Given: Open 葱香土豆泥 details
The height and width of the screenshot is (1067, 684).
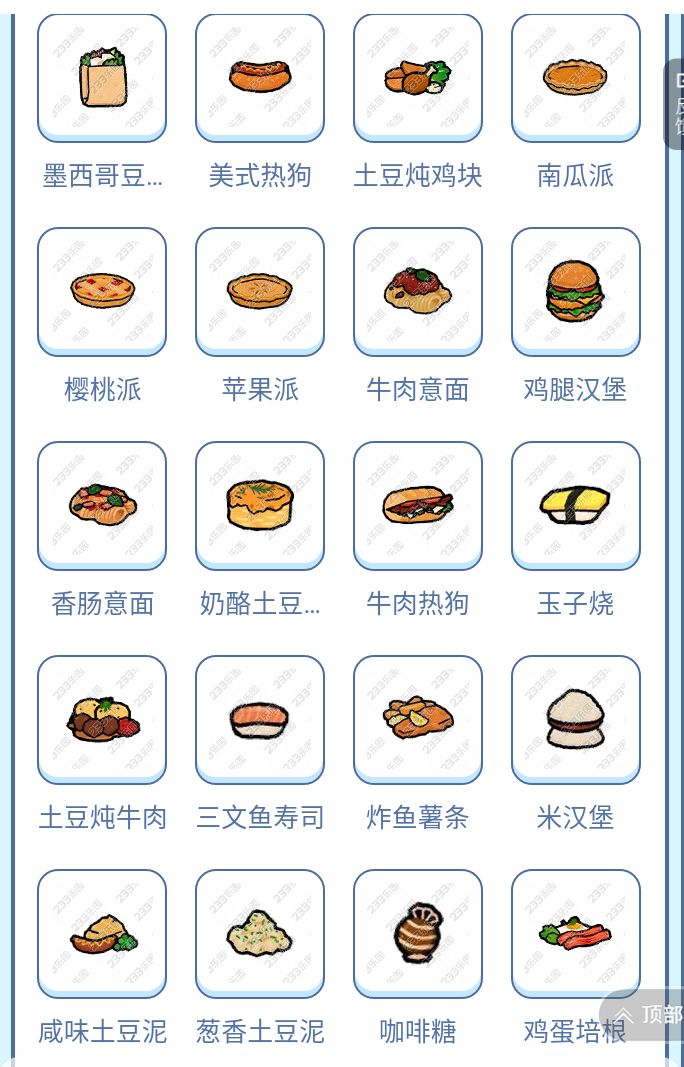Looking at the screenshot, I should pos(260,933).
